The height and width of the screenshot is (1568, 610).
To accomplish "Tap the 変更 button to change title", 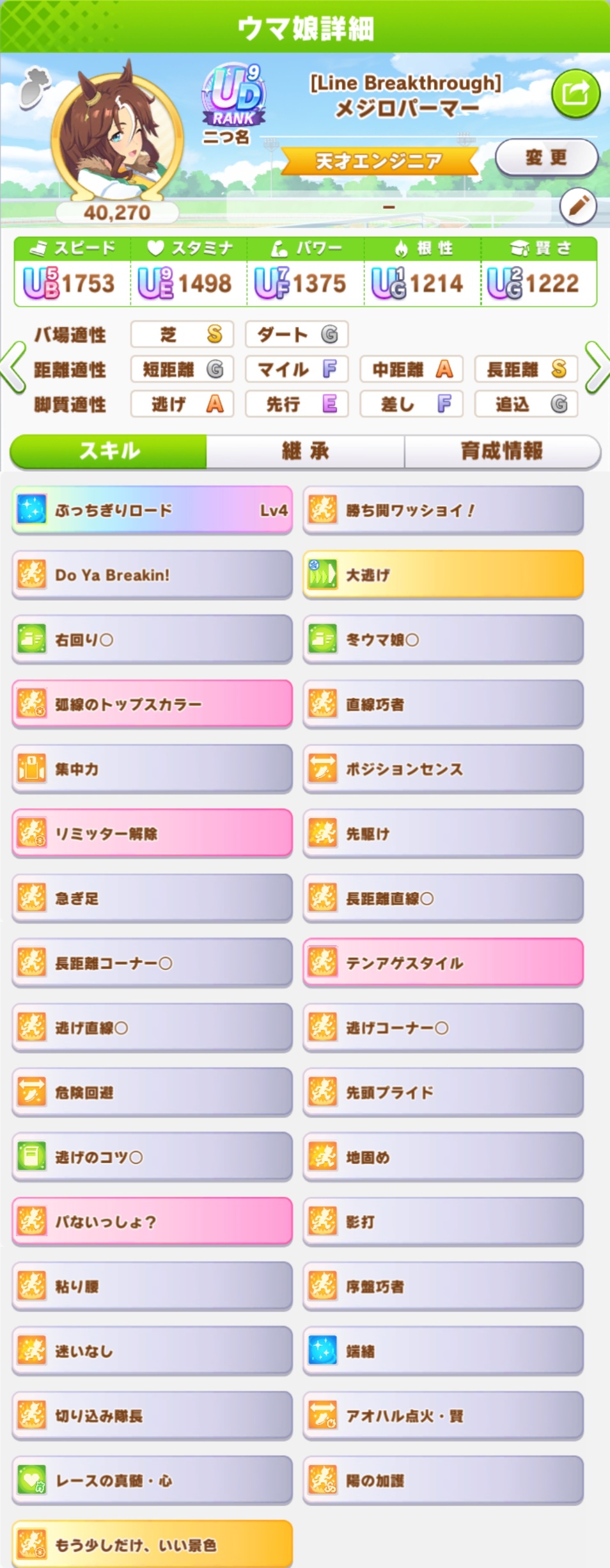I will (x=546, y=157).
